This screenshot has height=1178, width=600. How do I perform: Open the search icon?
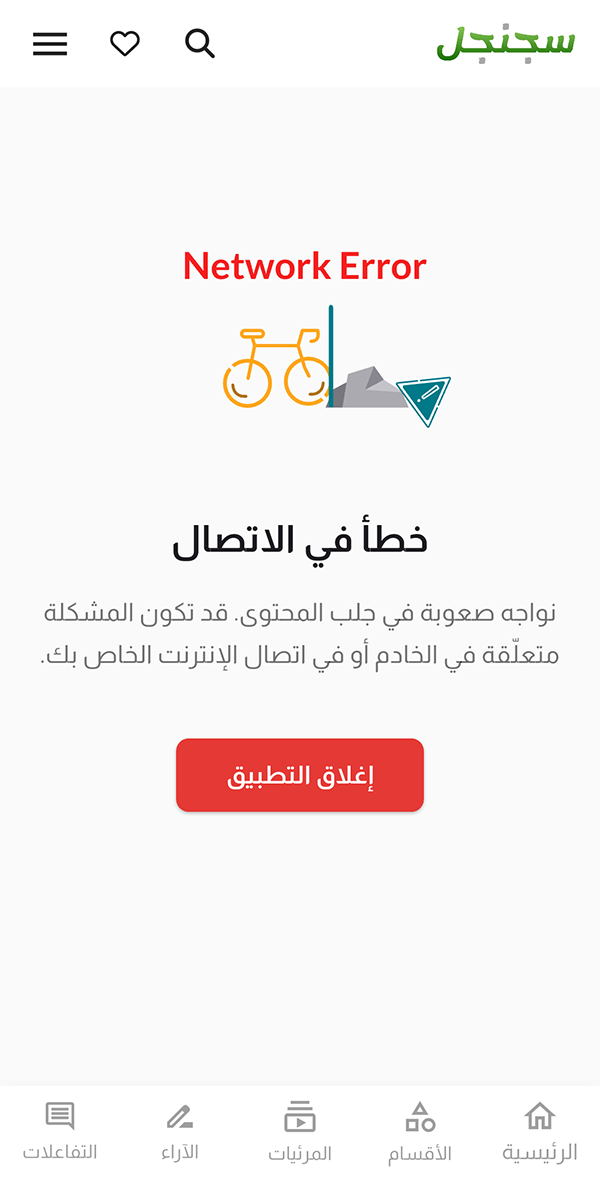200,44
